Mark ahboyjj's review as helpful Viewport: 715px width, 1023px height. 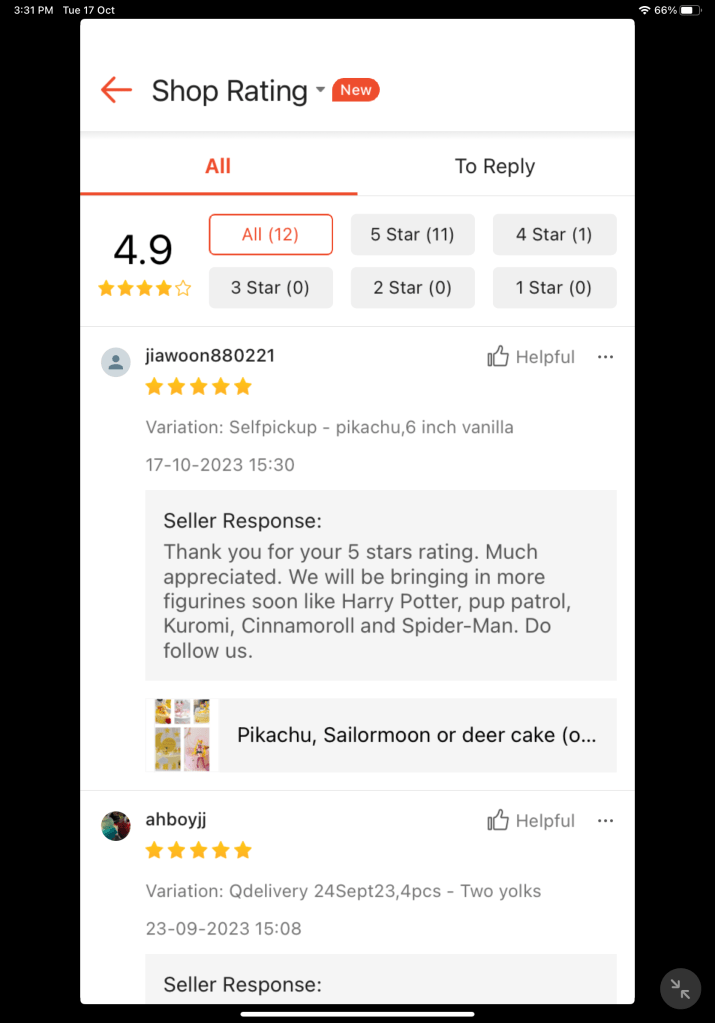tap(531, 821)
